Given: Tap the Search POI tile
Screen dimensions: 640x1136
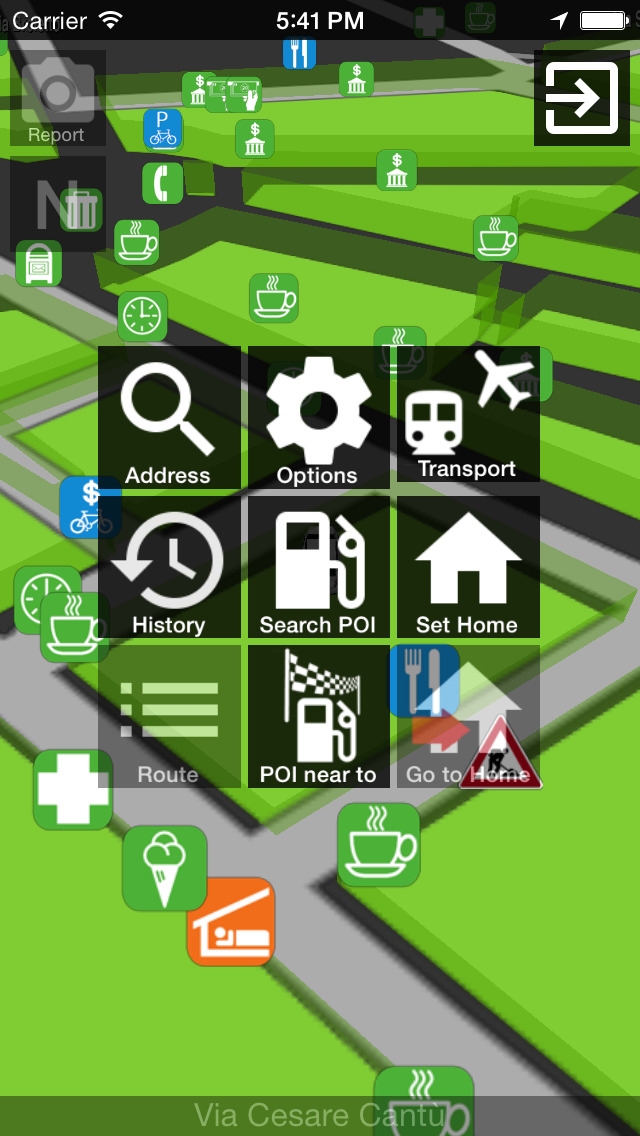Looking at the screenshot, I should (x=318, y=567).
